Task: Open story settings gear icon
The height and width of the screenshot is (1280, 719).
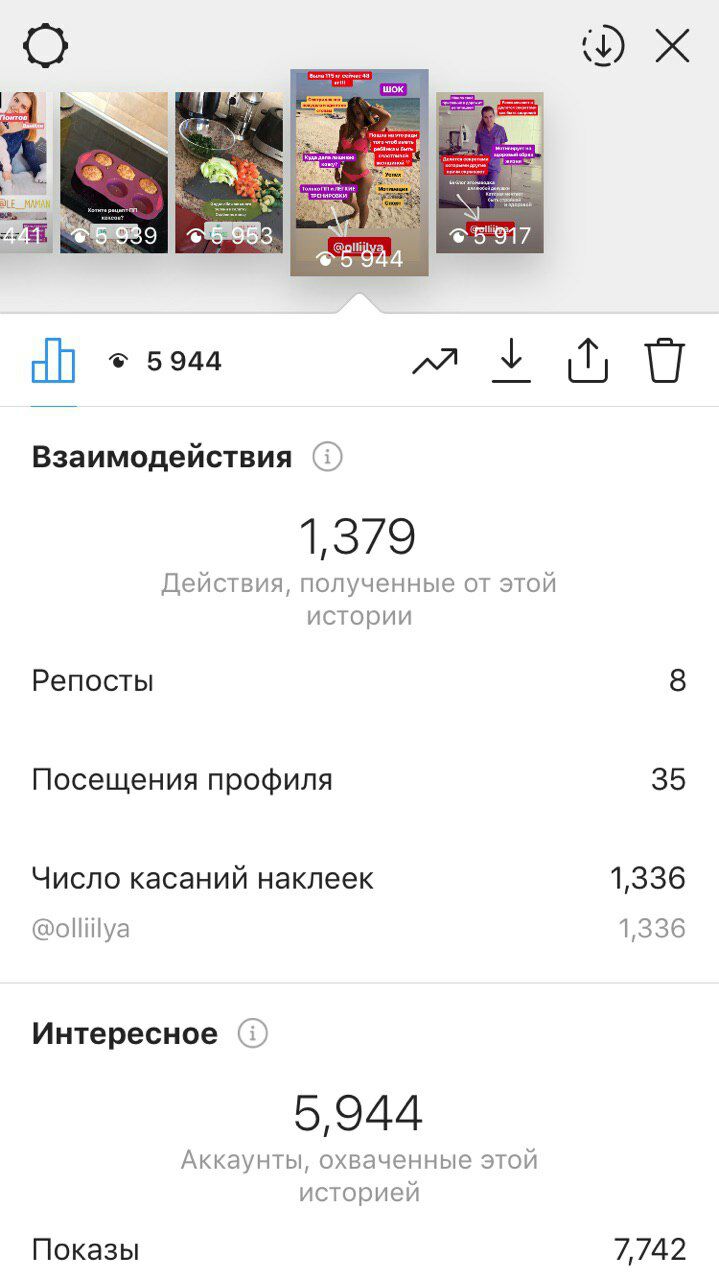Action: click(x=45, y=46)
